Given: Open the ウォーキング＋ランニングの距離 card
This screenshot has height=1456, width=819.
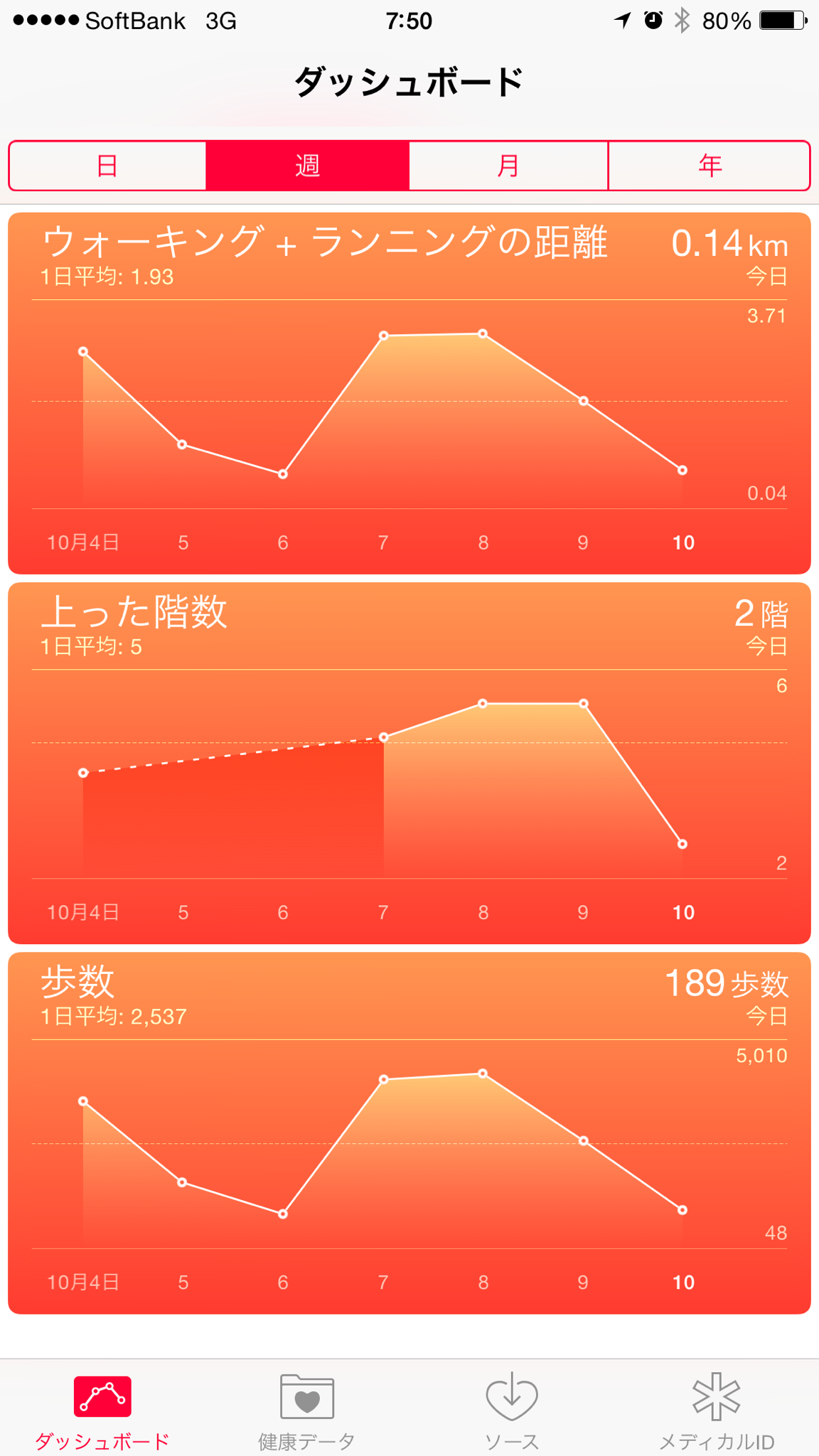Looking at the screenshot, I should pos(409,393).
